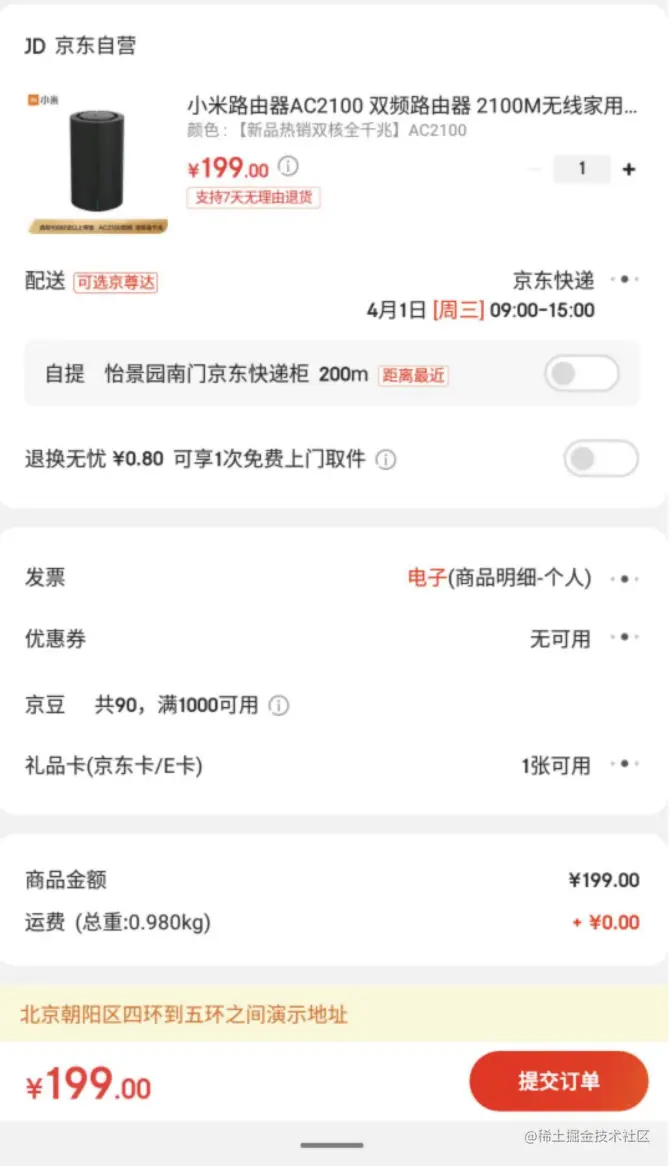Open the 发票 invoice settings
This screenshot has height=1166, width=672.
625,578
